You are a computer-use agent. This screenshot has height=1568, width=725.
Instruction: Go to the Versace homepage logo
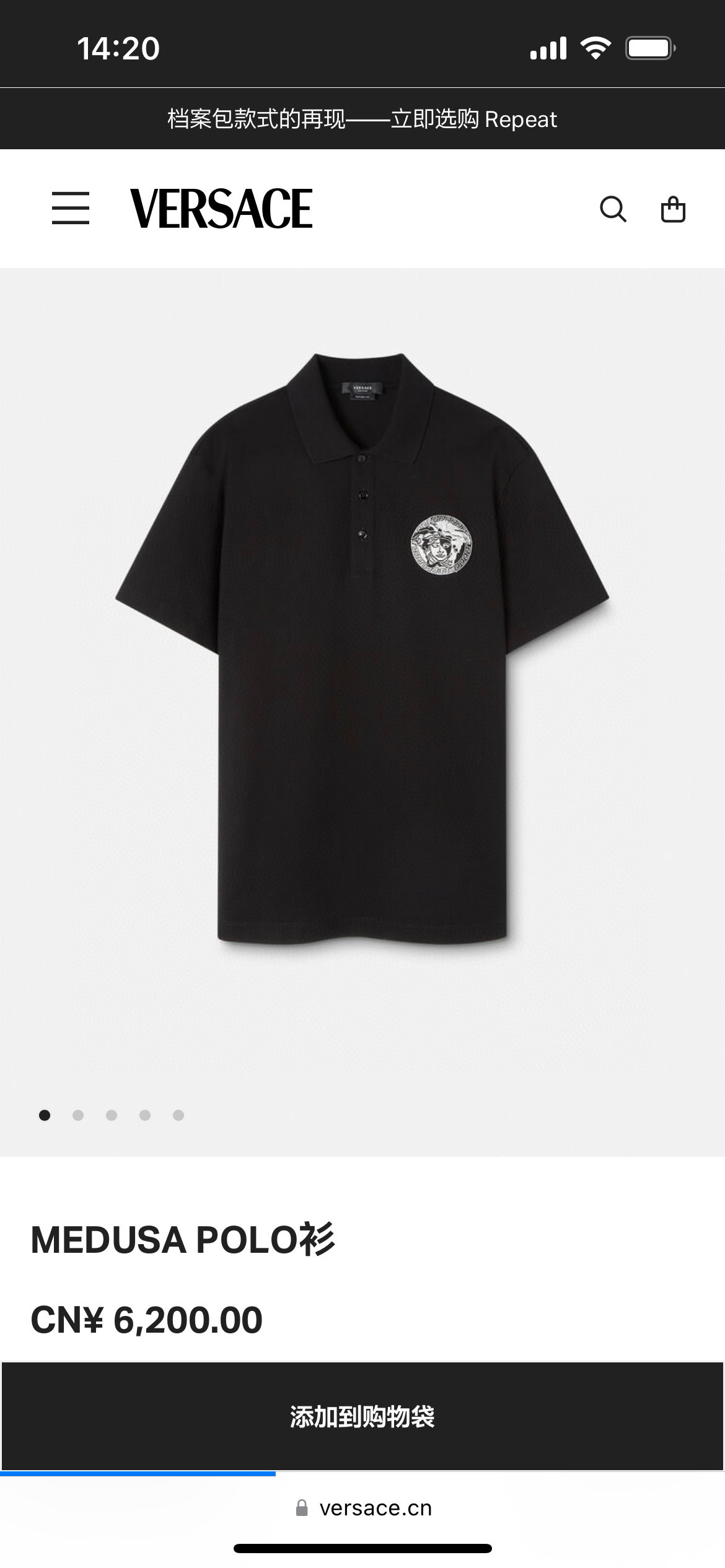coord(221,209)
